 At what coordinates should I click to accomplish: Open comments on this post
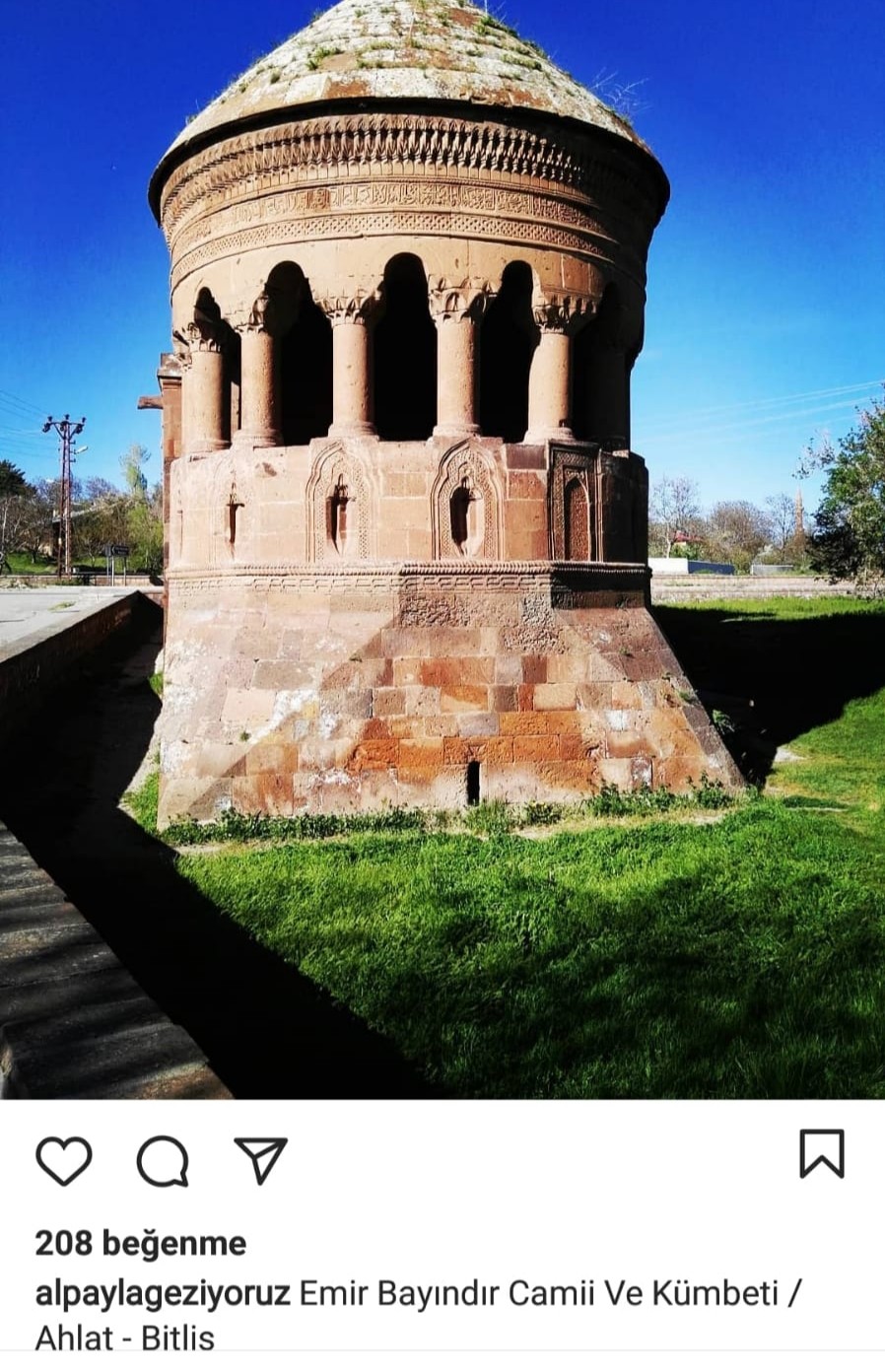[163, 1160]
